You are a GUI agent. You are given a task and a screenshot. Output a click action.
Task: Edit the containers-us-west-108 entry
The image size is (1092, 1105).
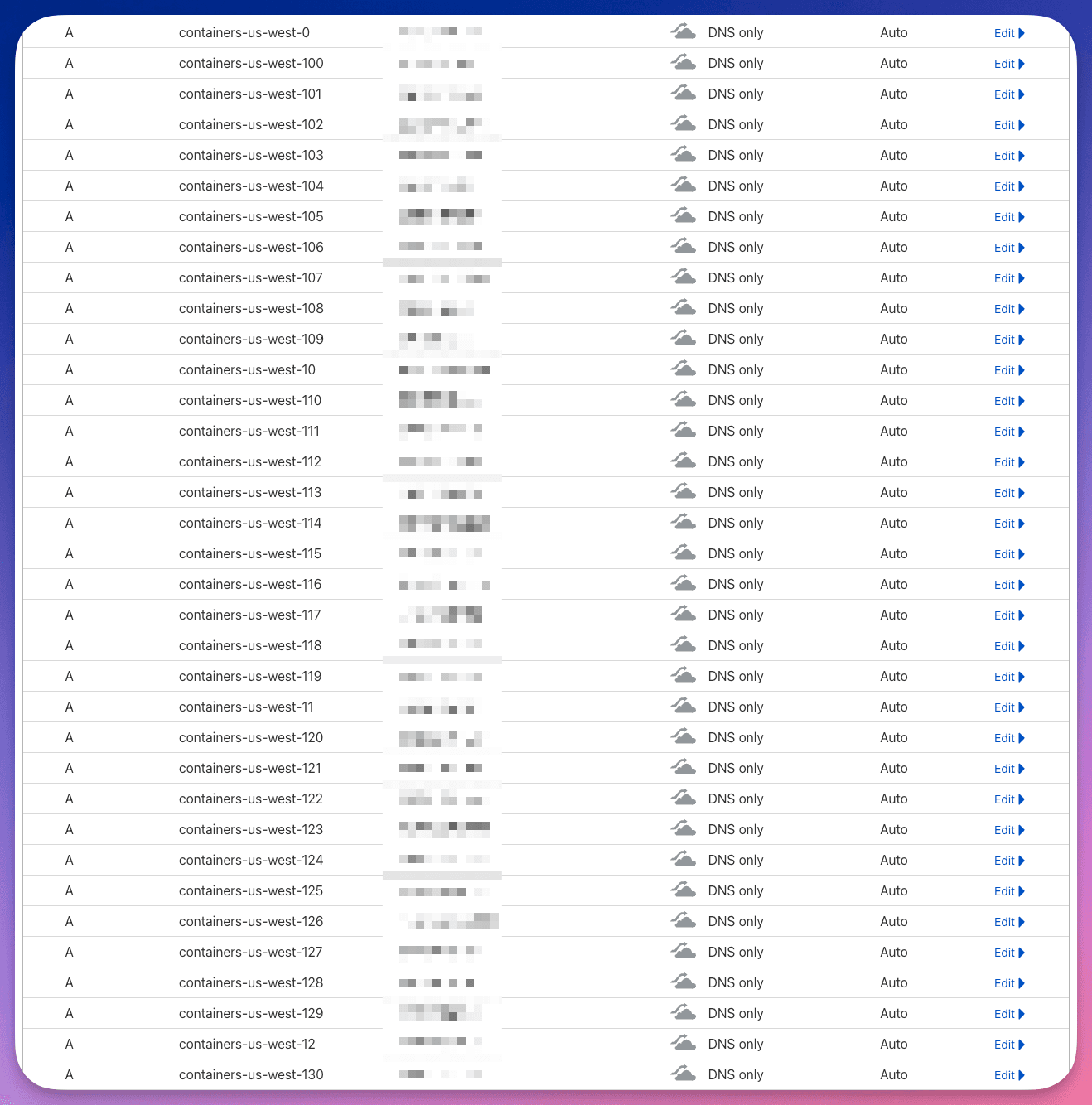[1008, 309]
